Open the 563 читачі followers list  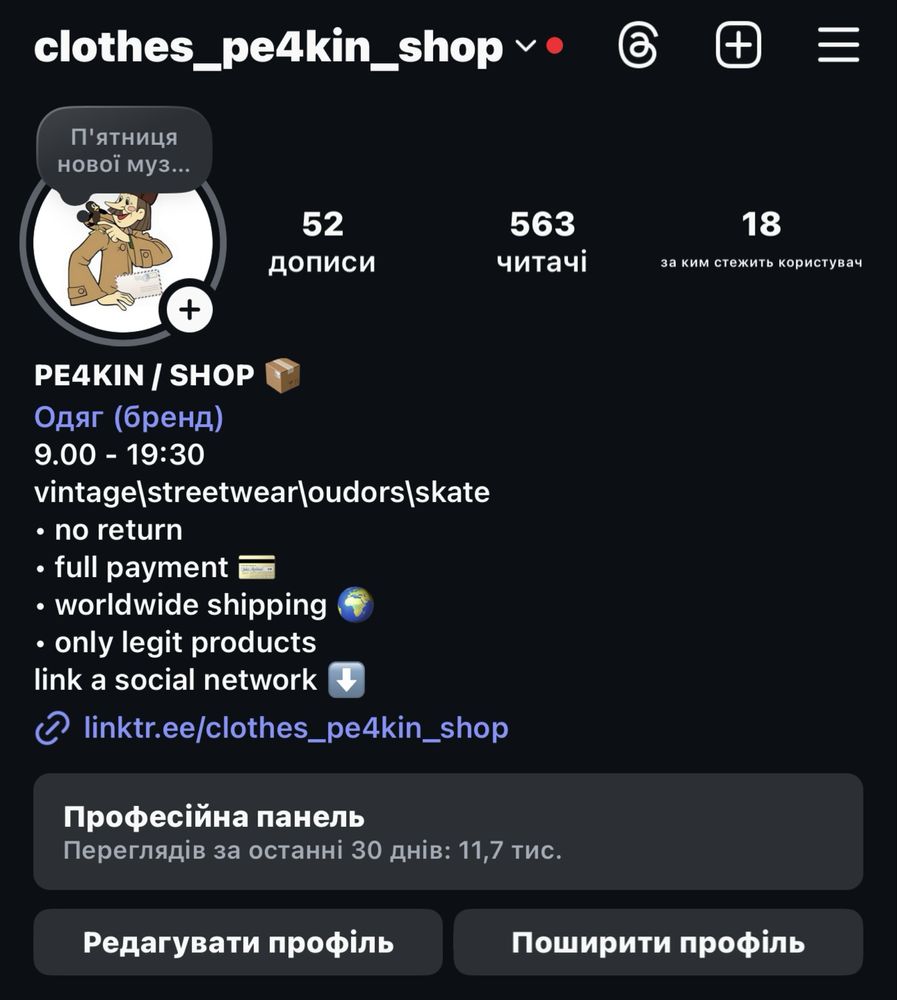coord(542,242)
